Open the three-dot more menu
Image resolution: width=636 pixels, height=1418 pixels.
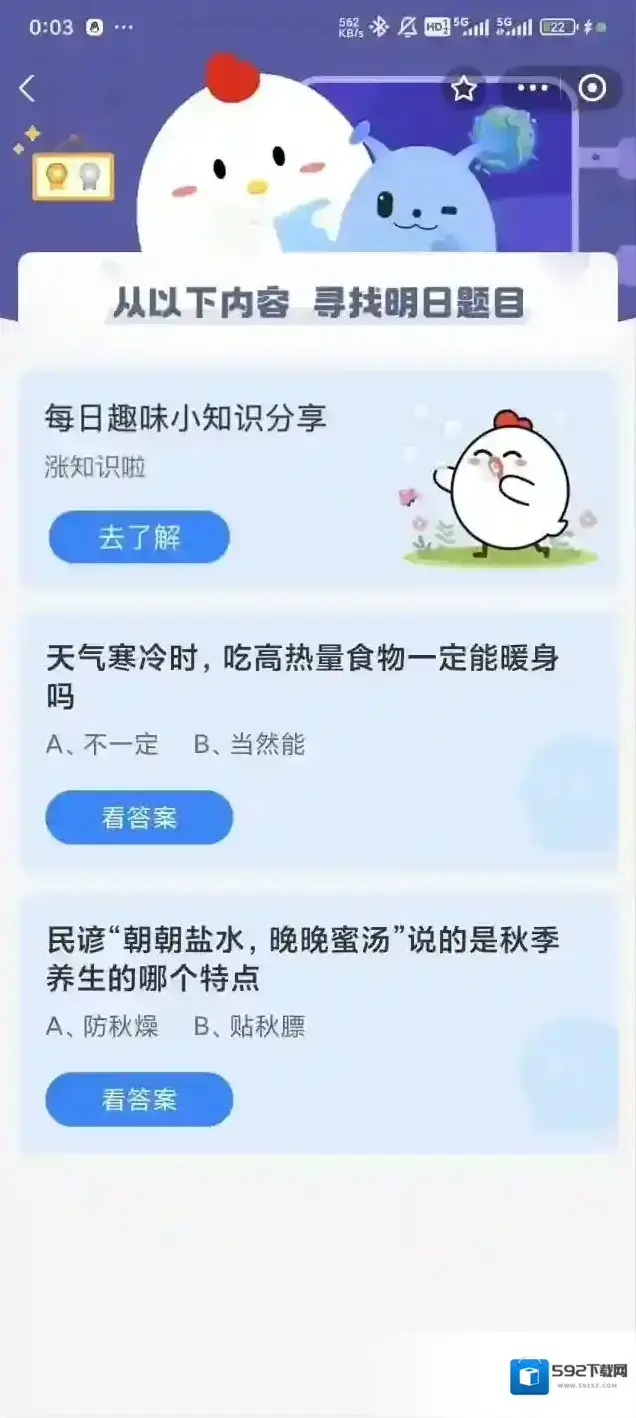532,88
